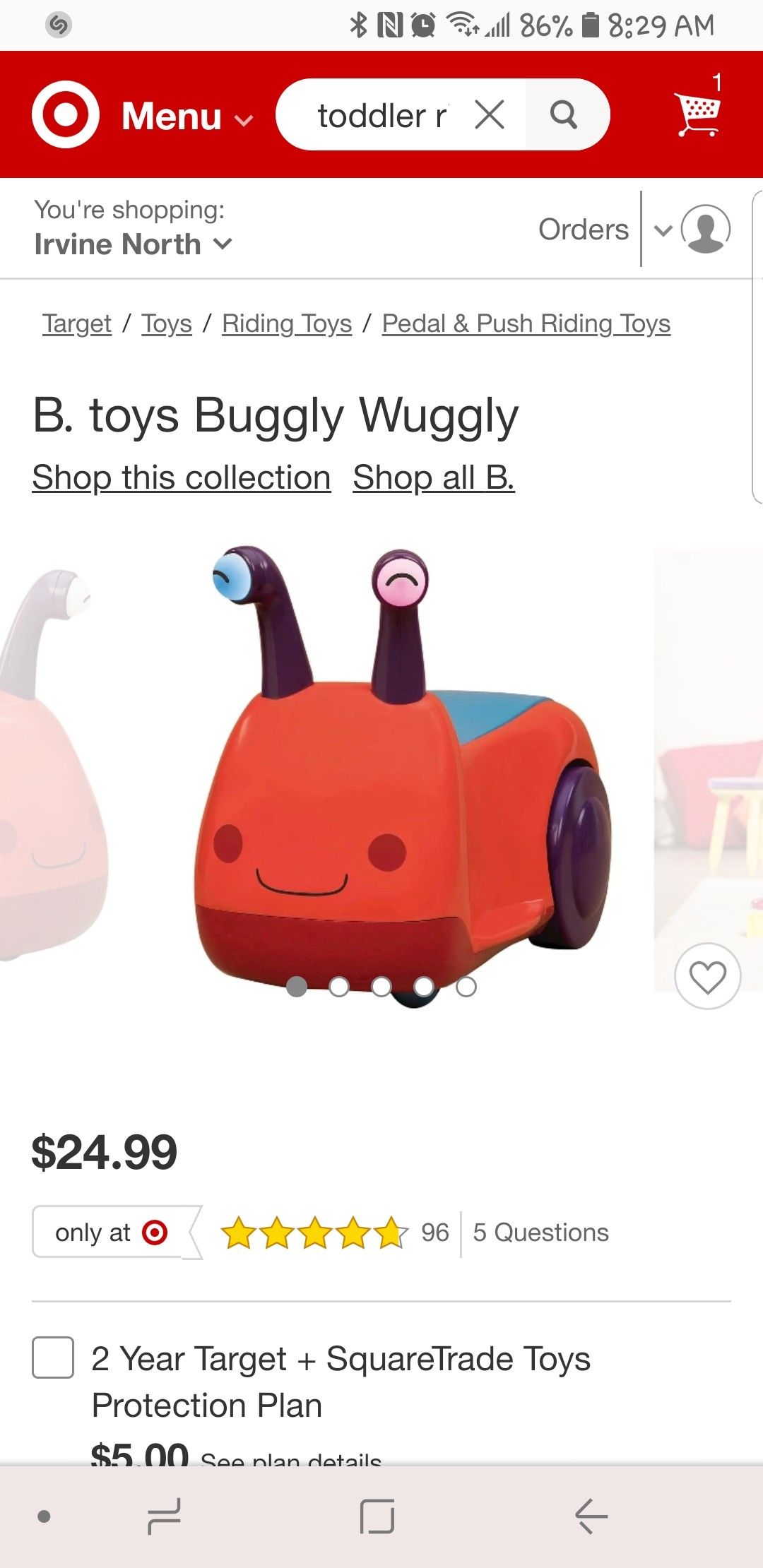The image size is (763, 1568).
Task: Open Orders
Action: point(584,230)
